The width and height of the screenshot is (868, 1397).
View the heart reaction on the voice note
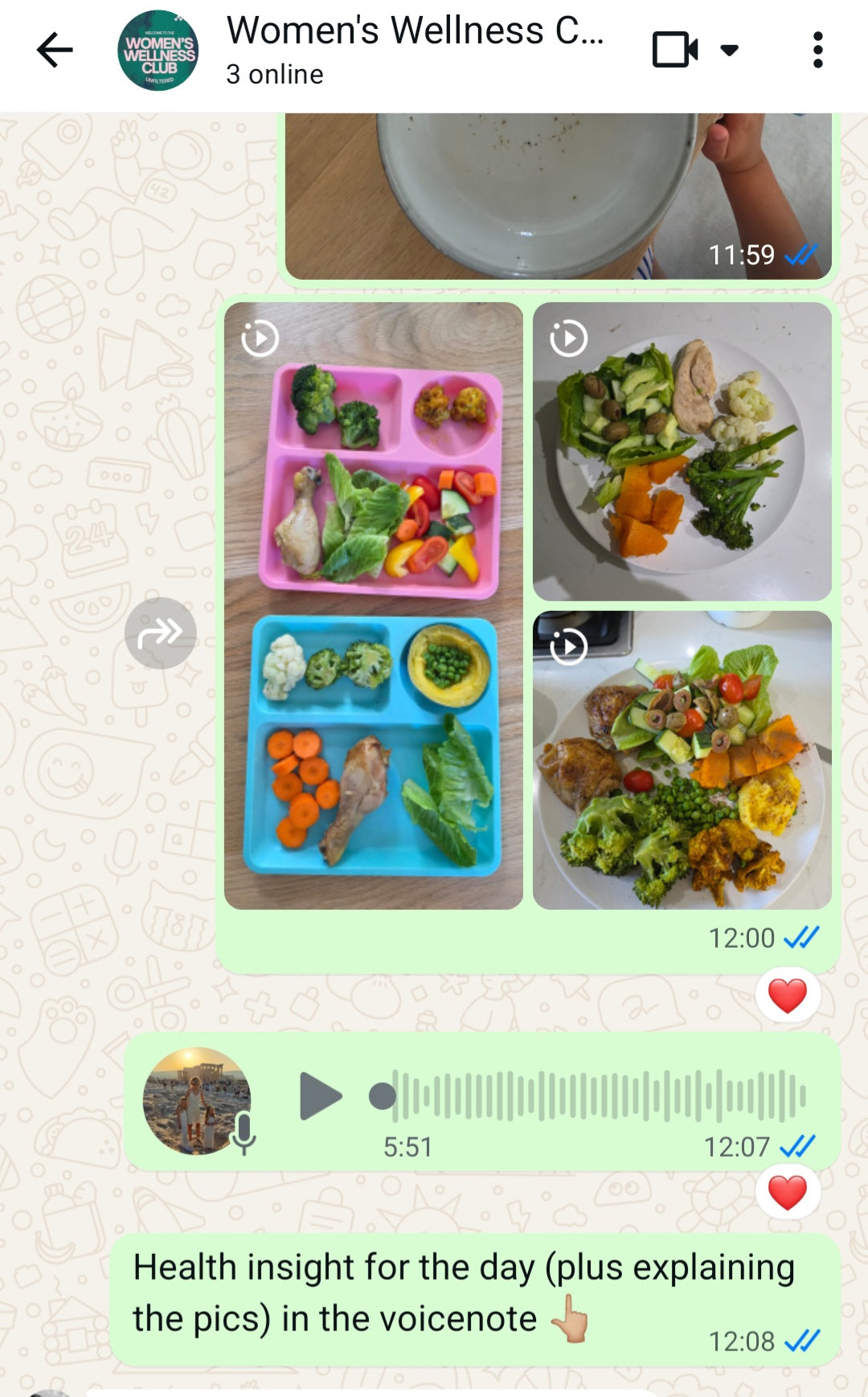pyautogui.click(x=788, y=1192)
